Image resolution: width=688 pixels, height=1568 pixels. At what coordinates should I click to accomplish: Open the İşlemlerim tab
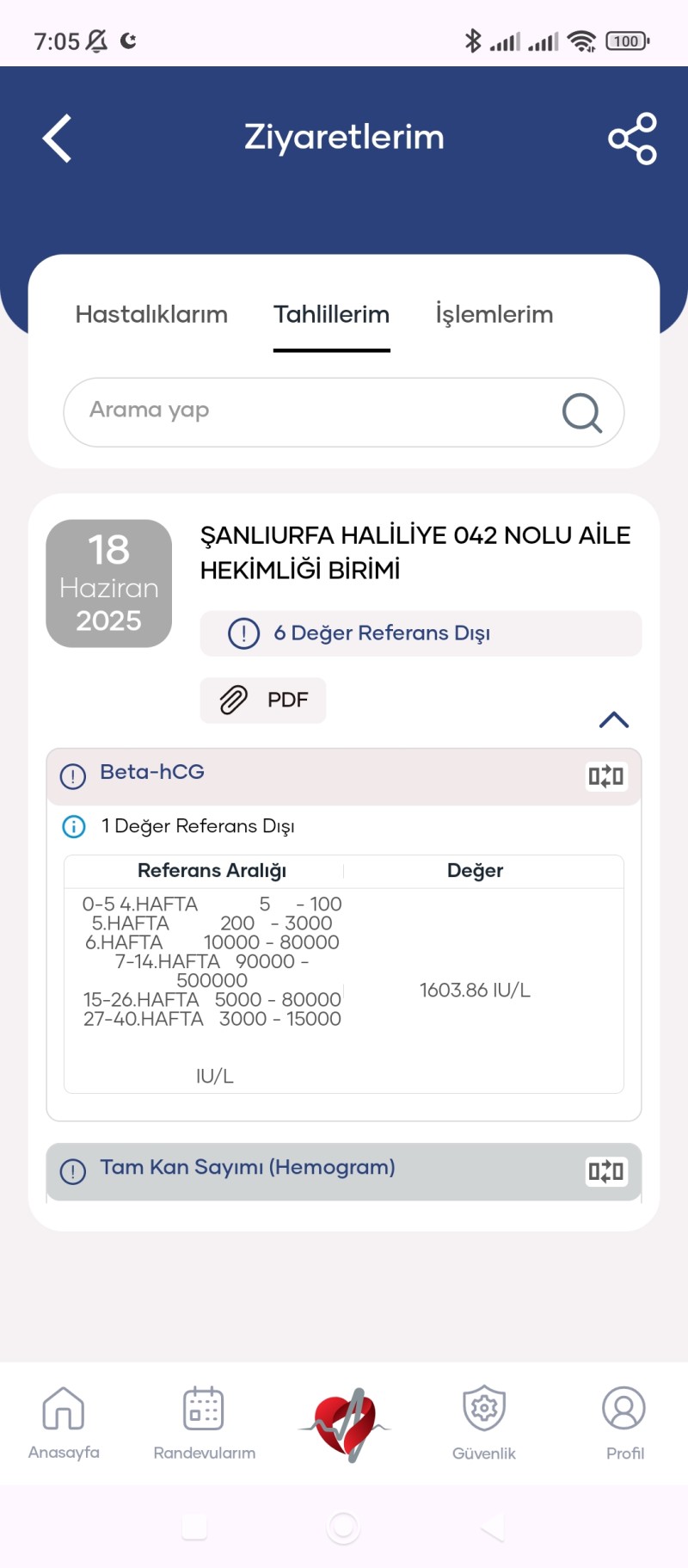494,315
